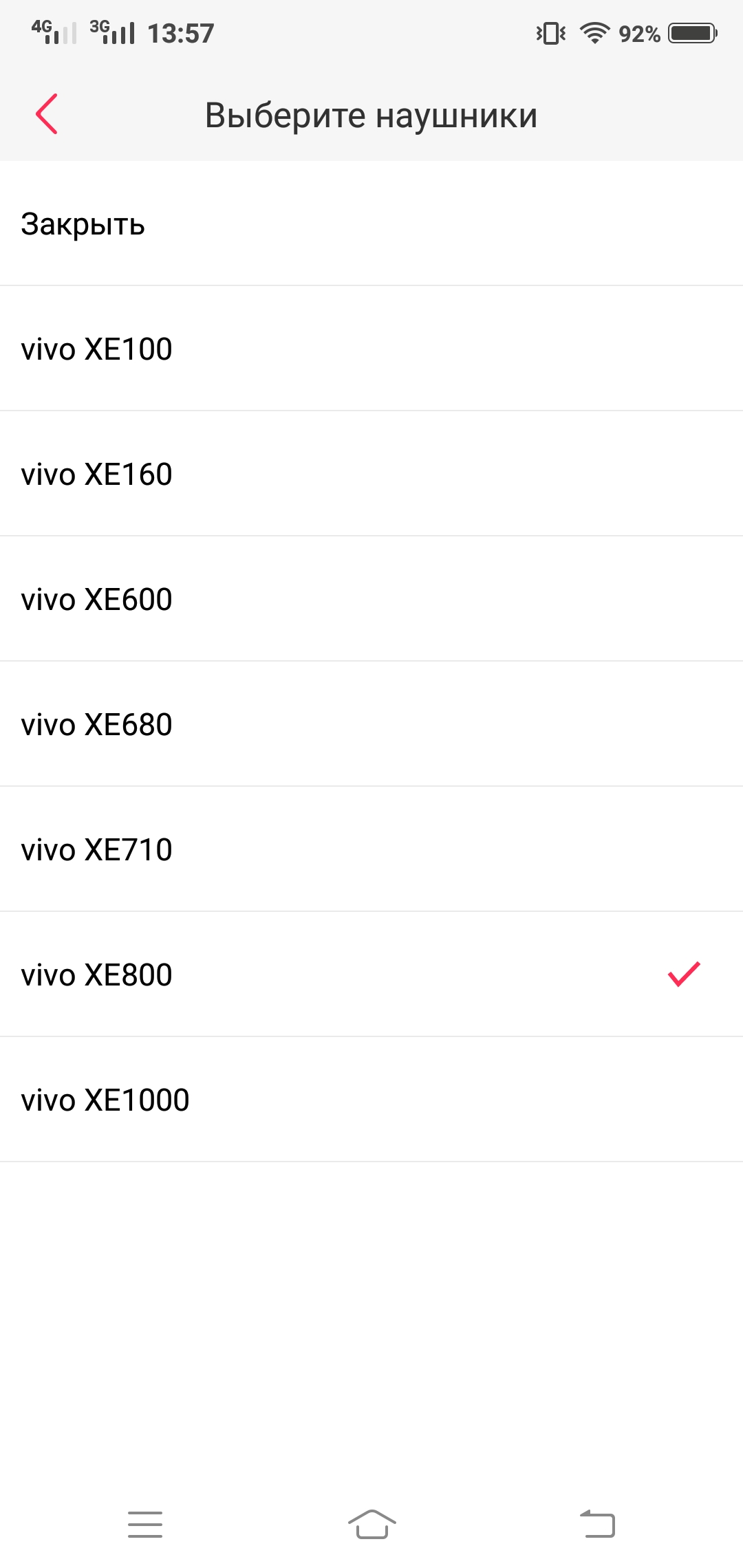Open recent apps from navigation bar

click(x=145, y=1524)
